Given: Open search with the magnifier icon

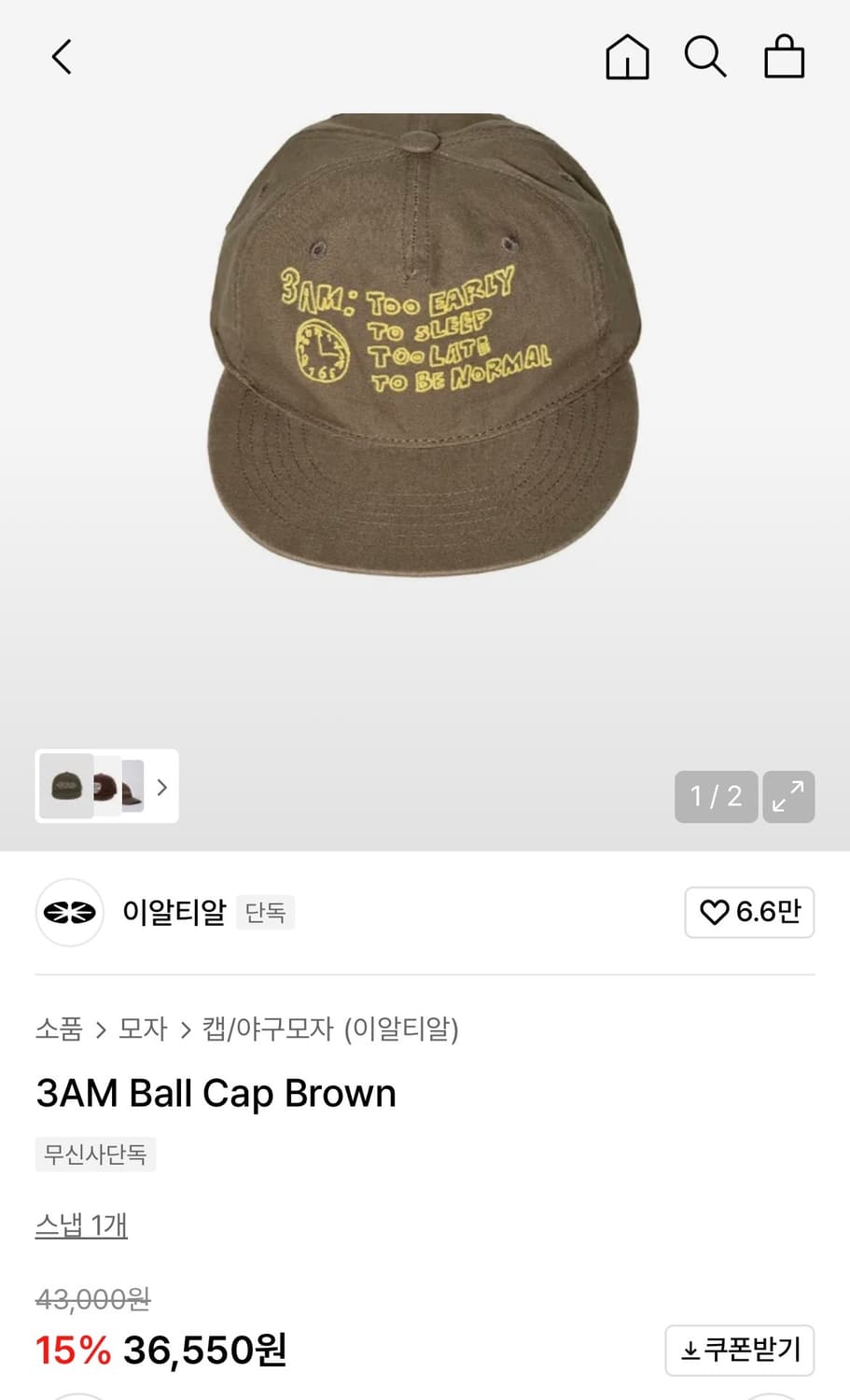Looking at the screenshot, I should point(705,56).
